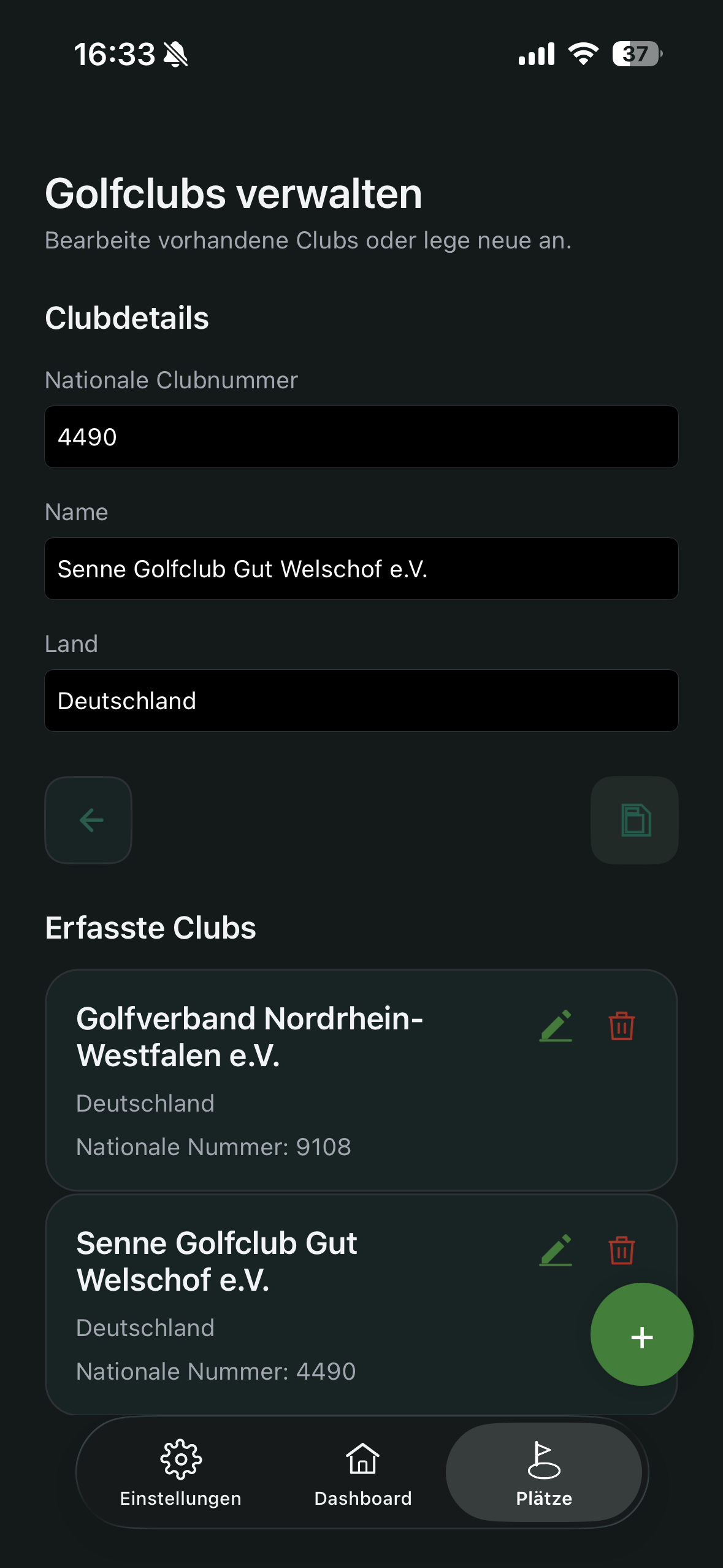This screenshot has width=723, height=1568.
Task: Click the Wi-Fi icon in status bar
Action: (581, 55)
